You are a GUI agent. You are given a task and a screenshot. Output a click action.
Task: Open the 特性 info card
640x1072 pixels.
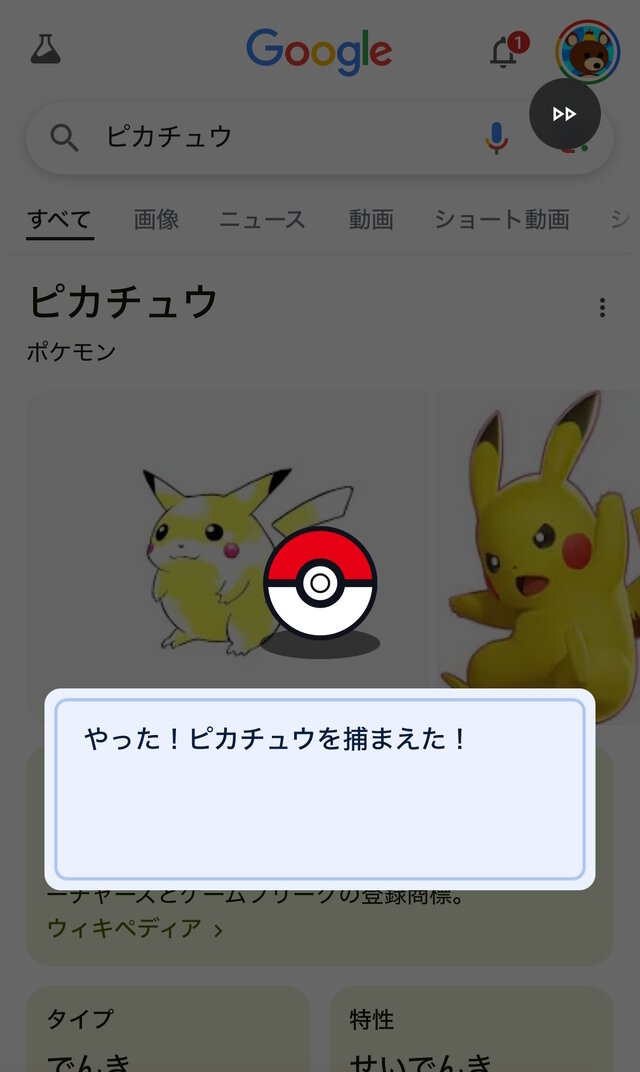point(471,1030)
